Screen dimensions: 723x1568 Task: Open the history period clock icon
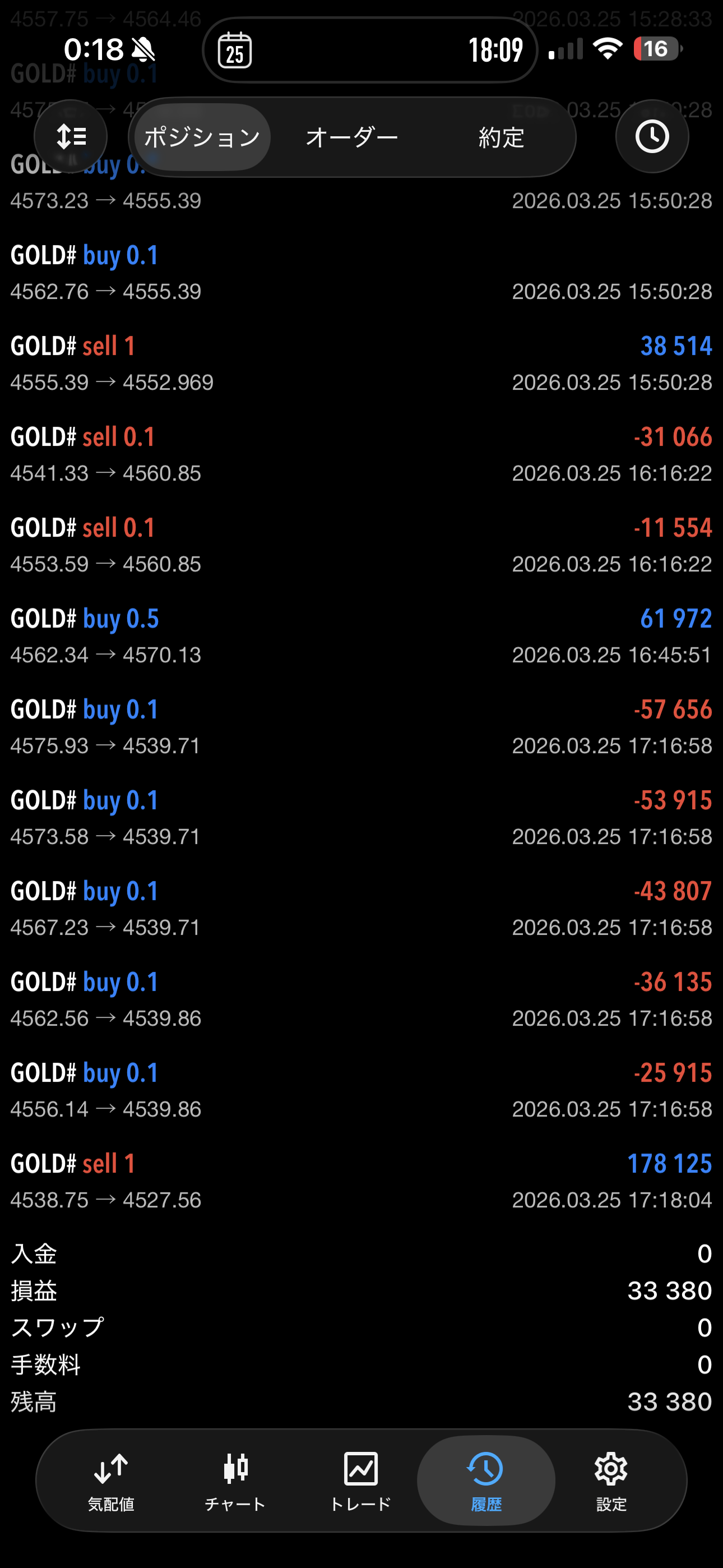[652, 137]
